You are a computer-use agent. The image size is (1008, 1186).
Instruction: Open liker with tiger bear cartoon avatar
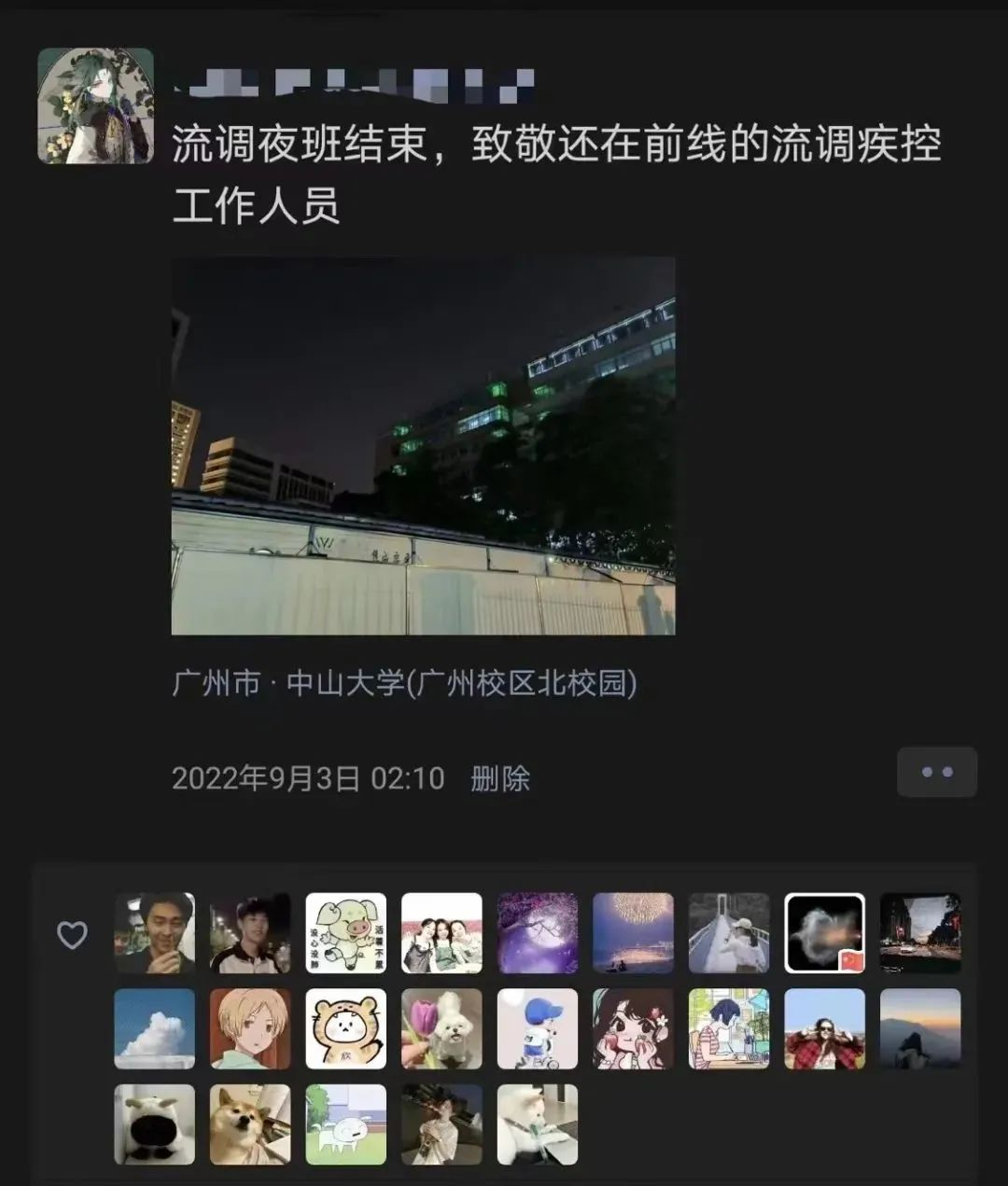[x=345, y=1028]
